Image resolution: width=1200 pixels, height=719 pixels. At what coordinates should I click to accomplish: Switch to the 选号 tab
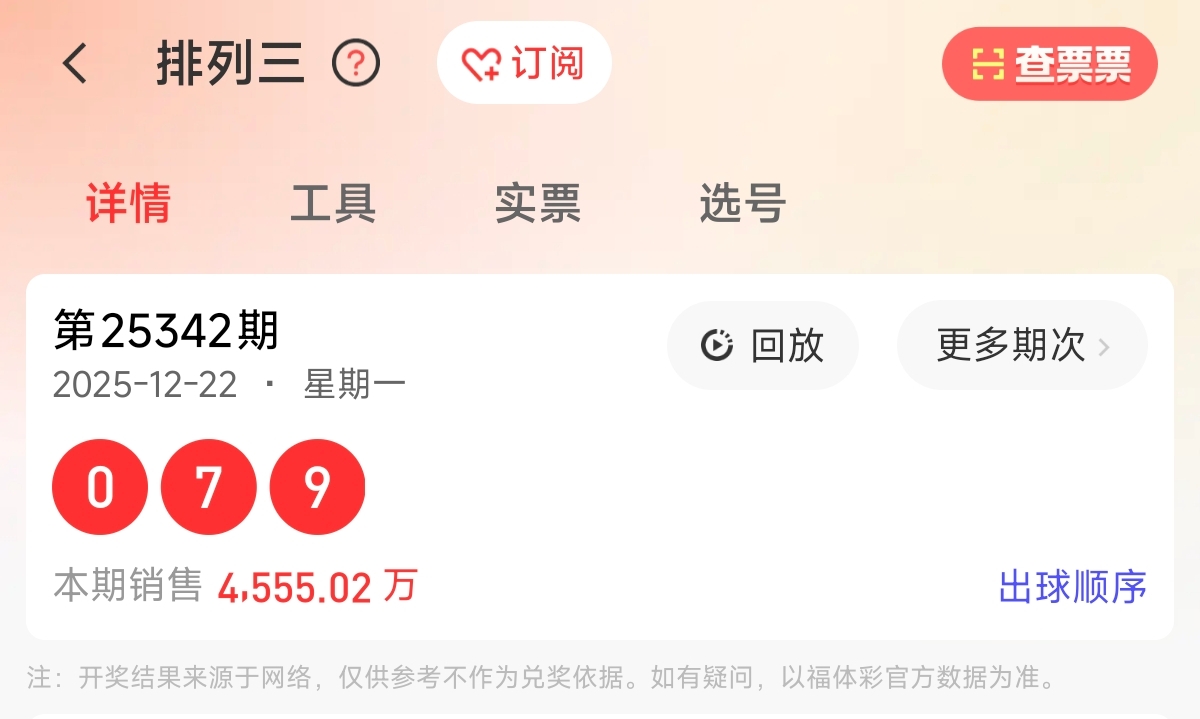click(x=742, y=203)
